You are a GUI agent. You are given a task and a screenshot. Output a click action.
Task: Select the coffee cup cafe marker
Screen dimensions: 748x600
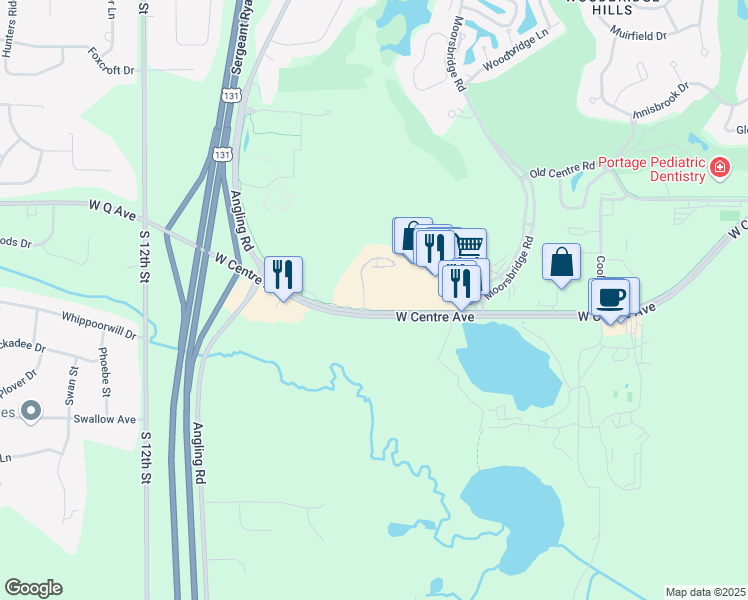pos(610,299)
